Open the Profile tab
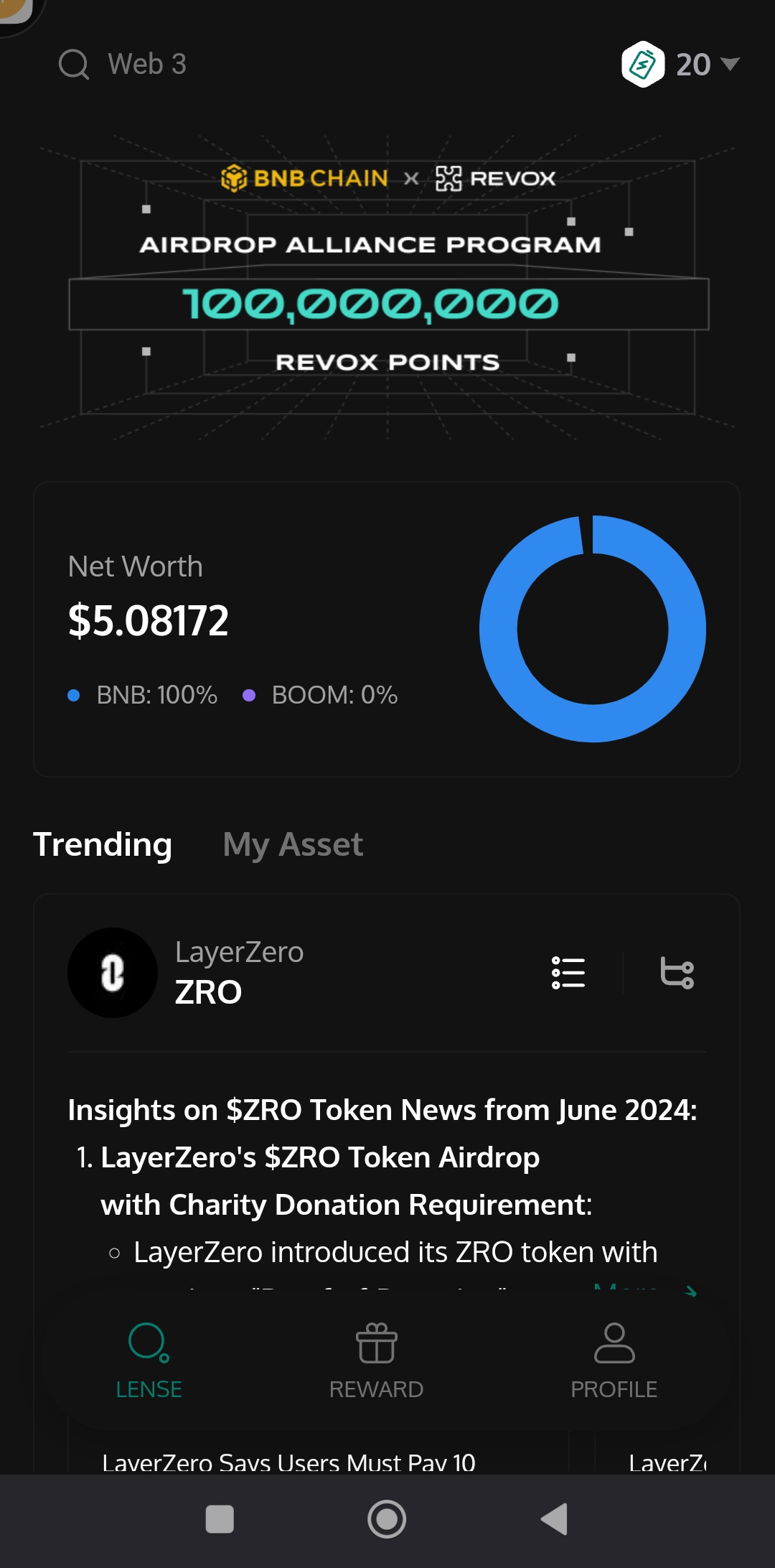This screenshot has width=775, height=1568. pyautogui.click(x=614, y=1361)
